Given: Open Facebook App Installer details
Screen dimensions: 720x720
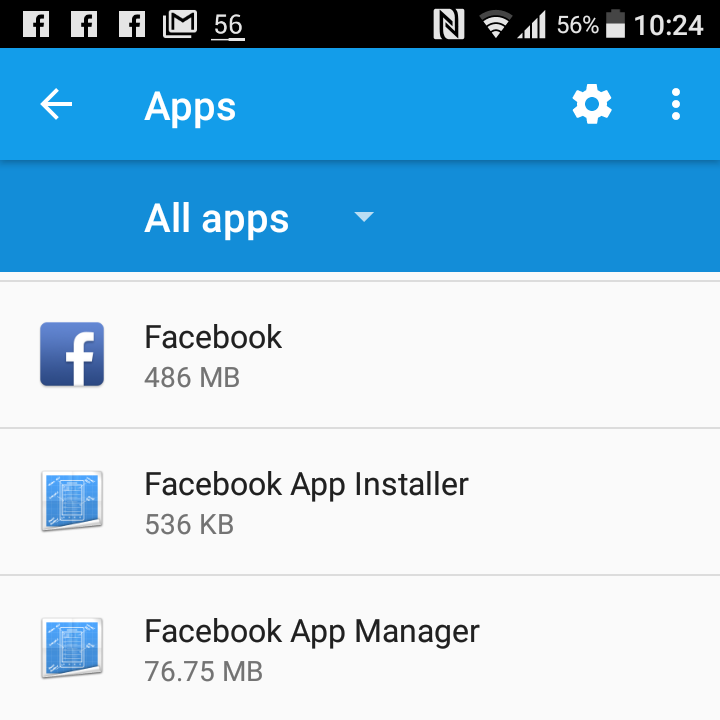Looking at the screenshot, I should pos(360,502).
